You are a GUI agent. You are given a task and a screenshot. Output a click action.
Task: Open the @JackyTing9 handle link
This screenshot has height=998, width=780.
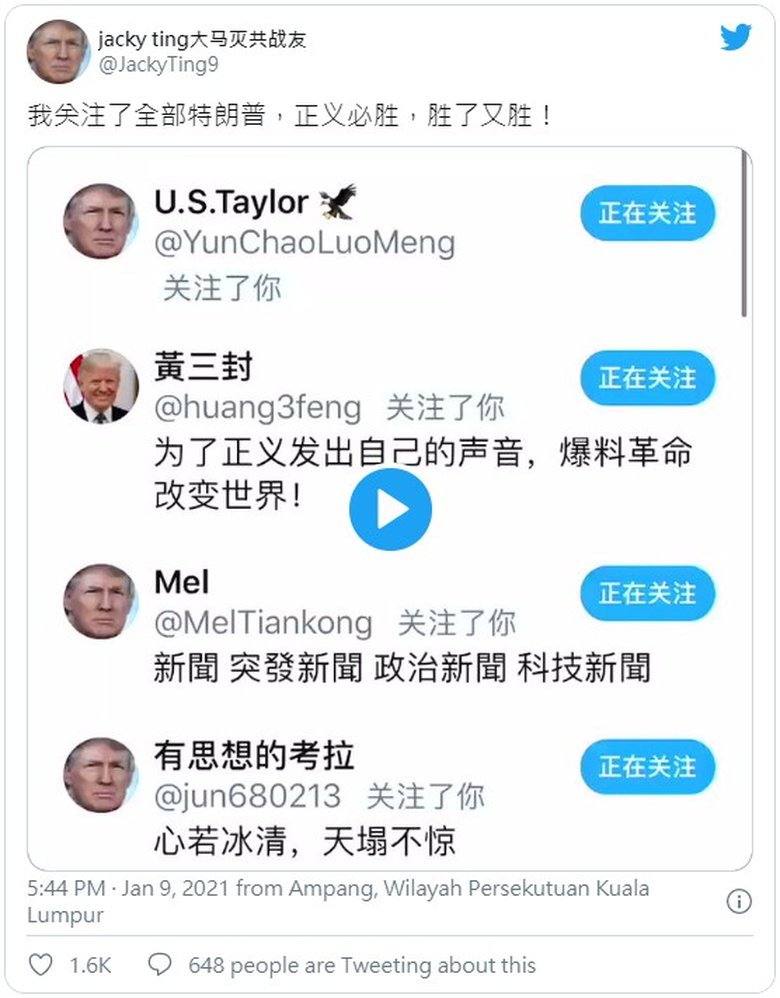pos(158,65)
